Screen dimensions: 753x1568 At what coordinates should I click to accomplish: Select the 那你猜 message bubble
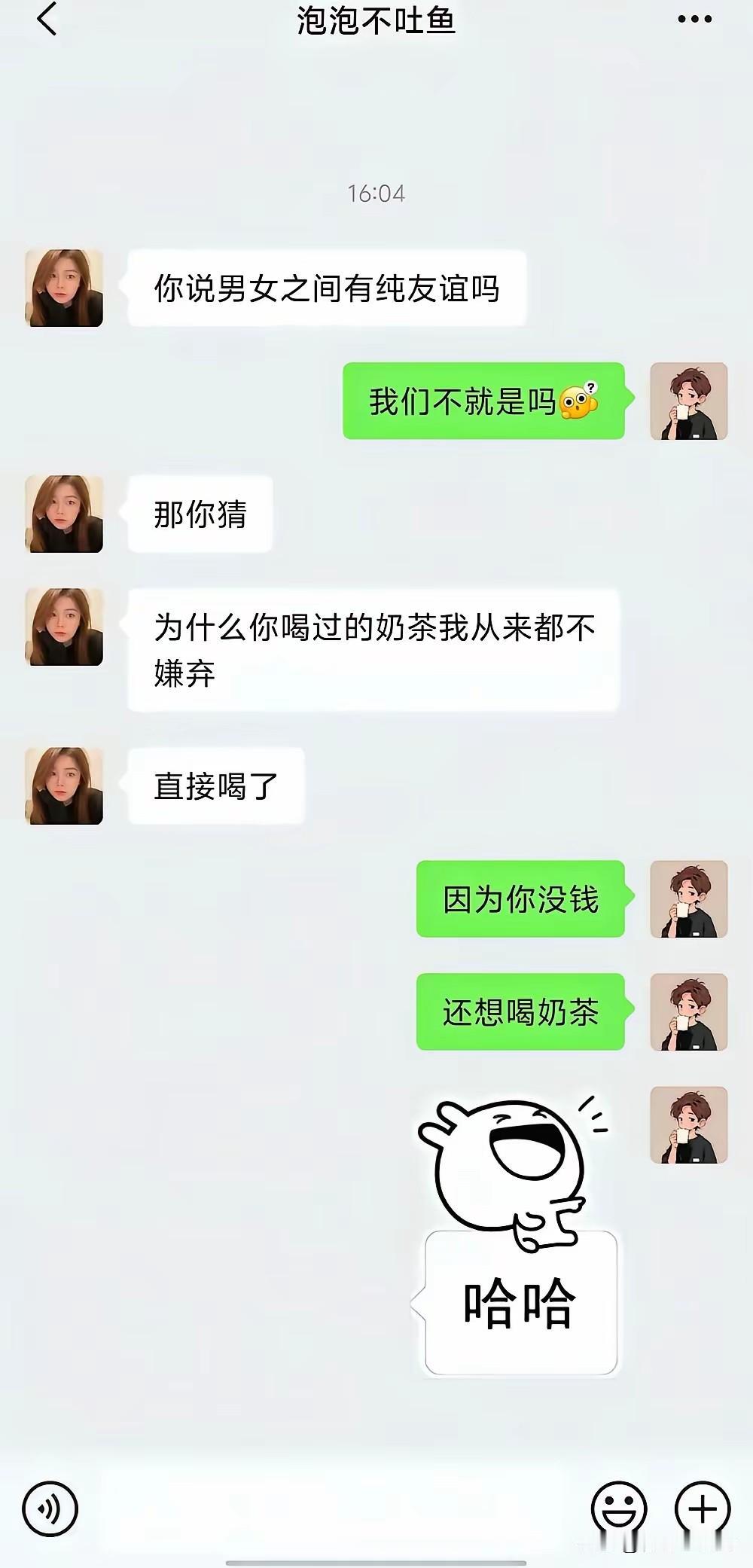point(200,514)
